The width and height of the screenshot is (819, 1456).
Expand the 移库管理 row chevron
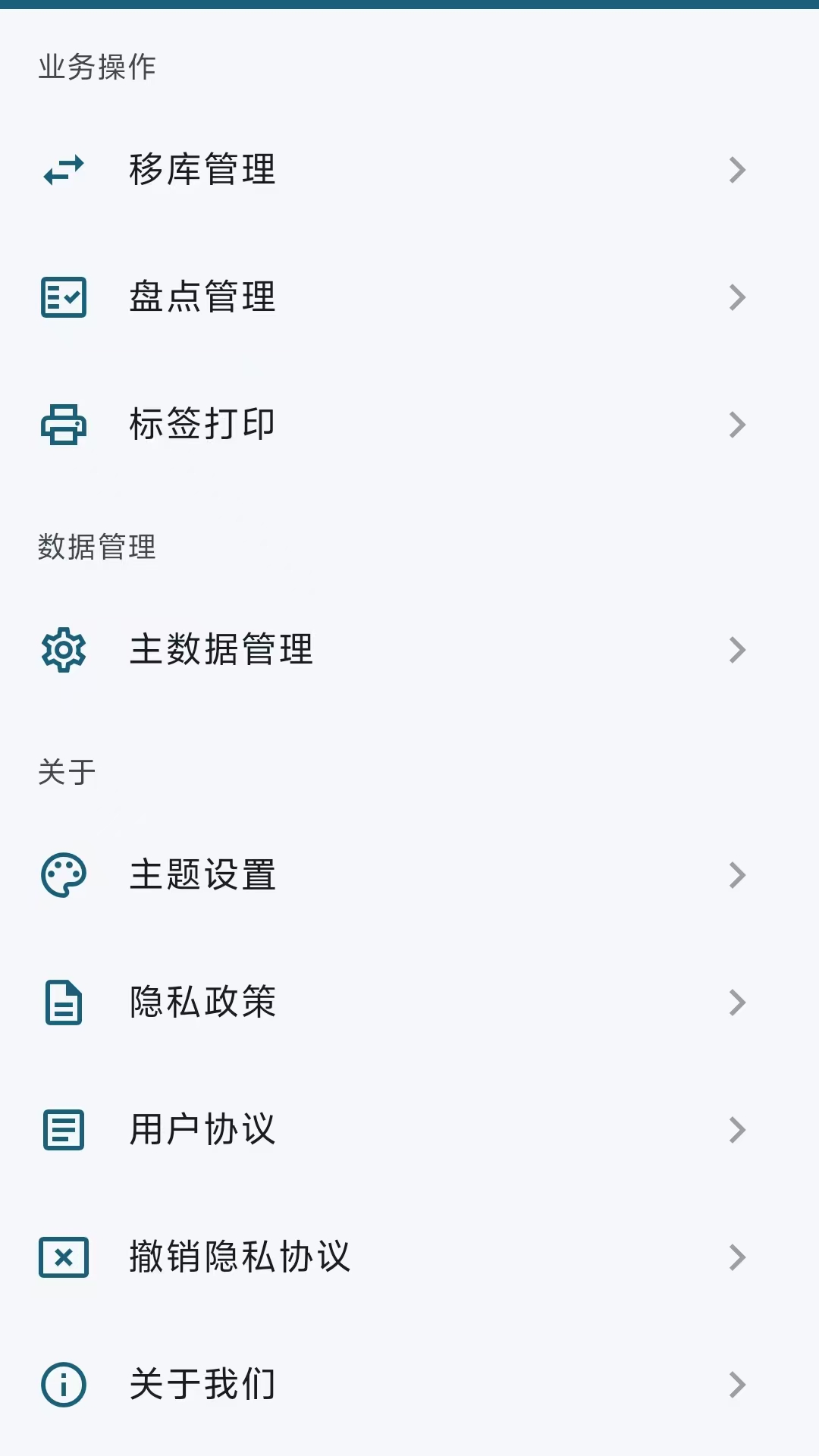737,170
